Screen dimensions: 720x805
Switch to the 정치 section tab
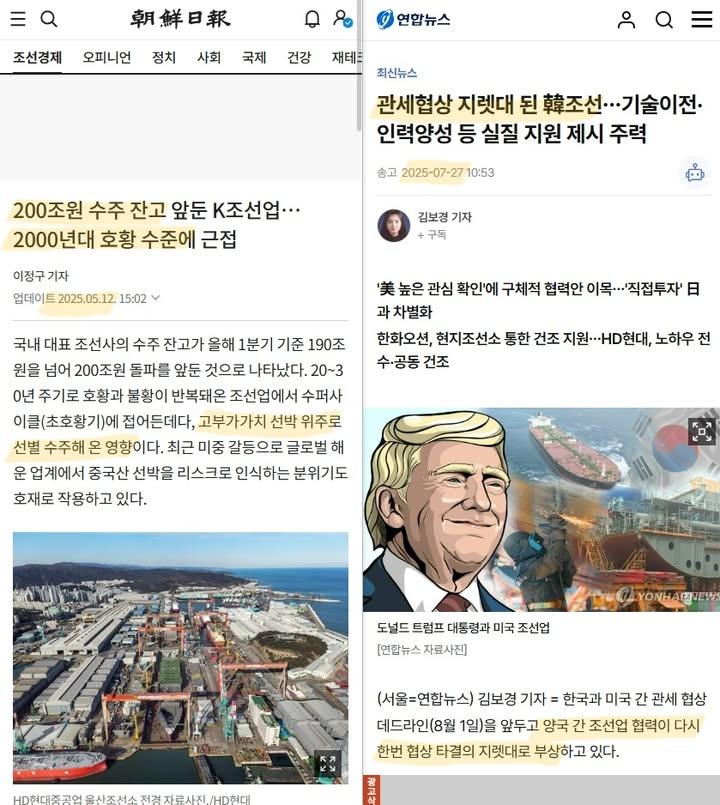[x=162, y=59]
